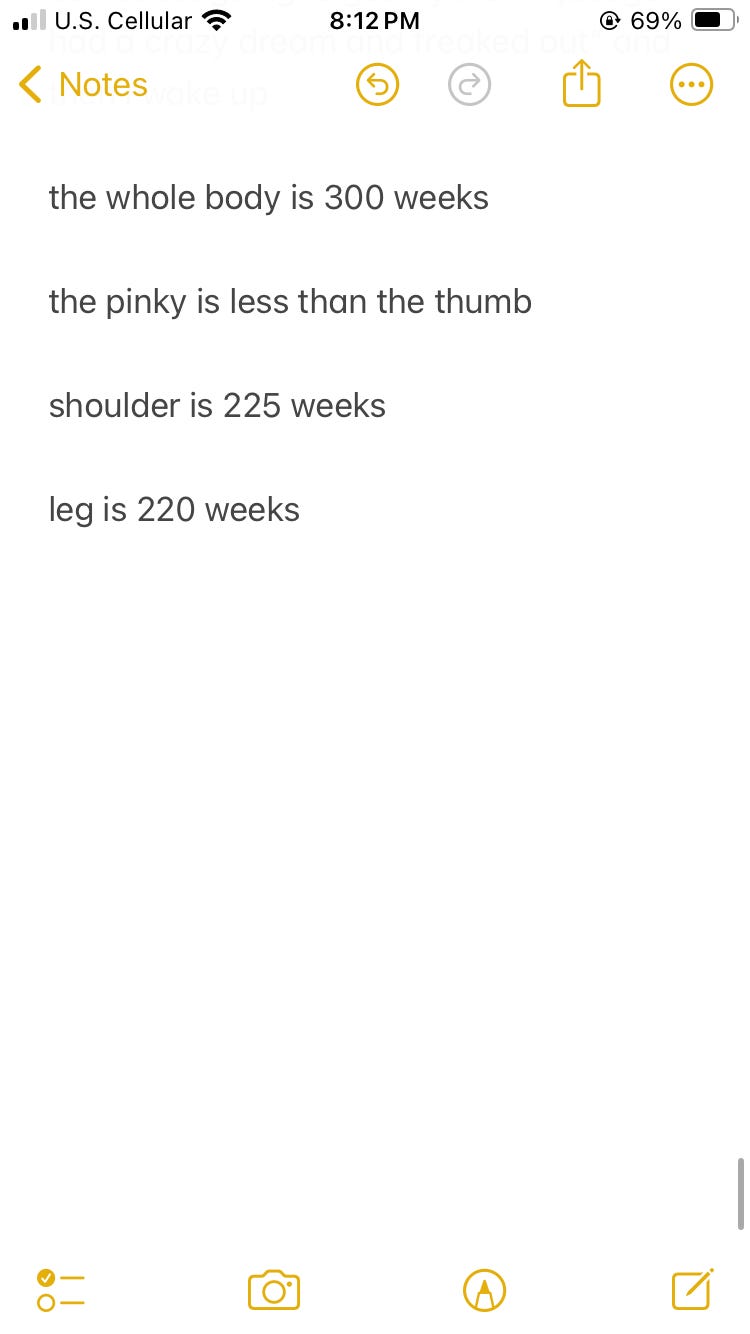The image size is (750, 1334).
Task: Compose a new note
Action: [692, 1290]
